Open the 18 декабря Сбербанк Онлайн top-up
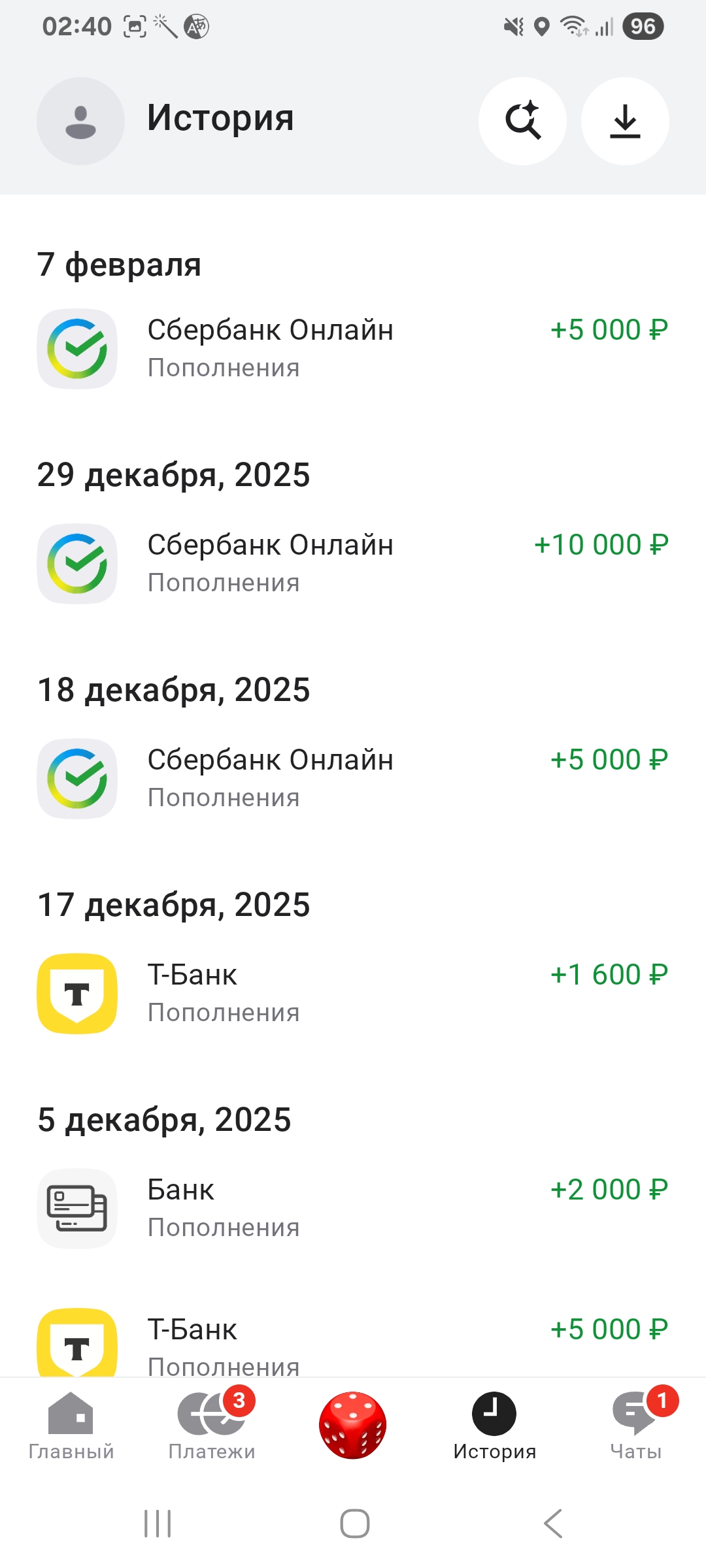This screenshot has height=1568, width=706. click(x=353, y=778)
